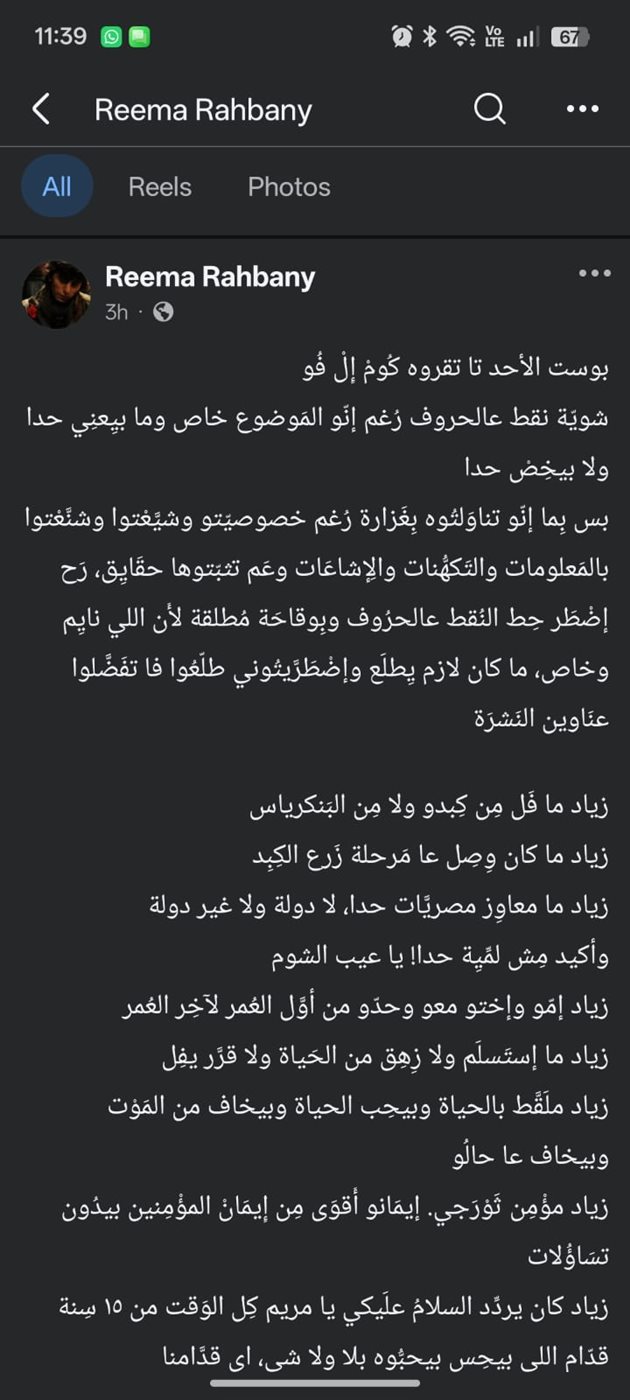Open the overflow menu in the top bar
This screenshot has height=1400, width=630.
(582, 109)
